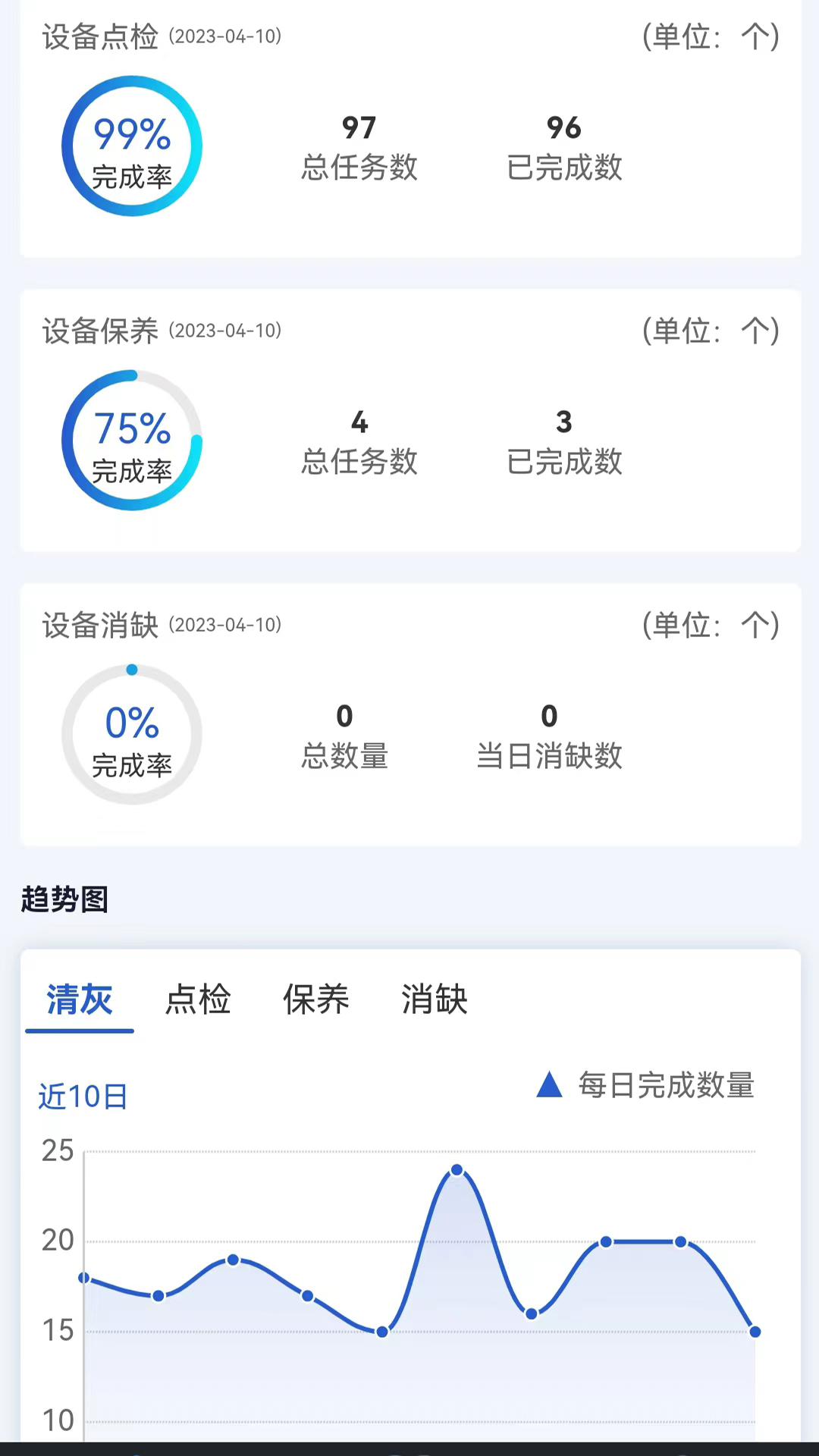Click the small dot atop the 设备消缺 ring
This screenshot has height=1456, width=819.
pos(132,670)
